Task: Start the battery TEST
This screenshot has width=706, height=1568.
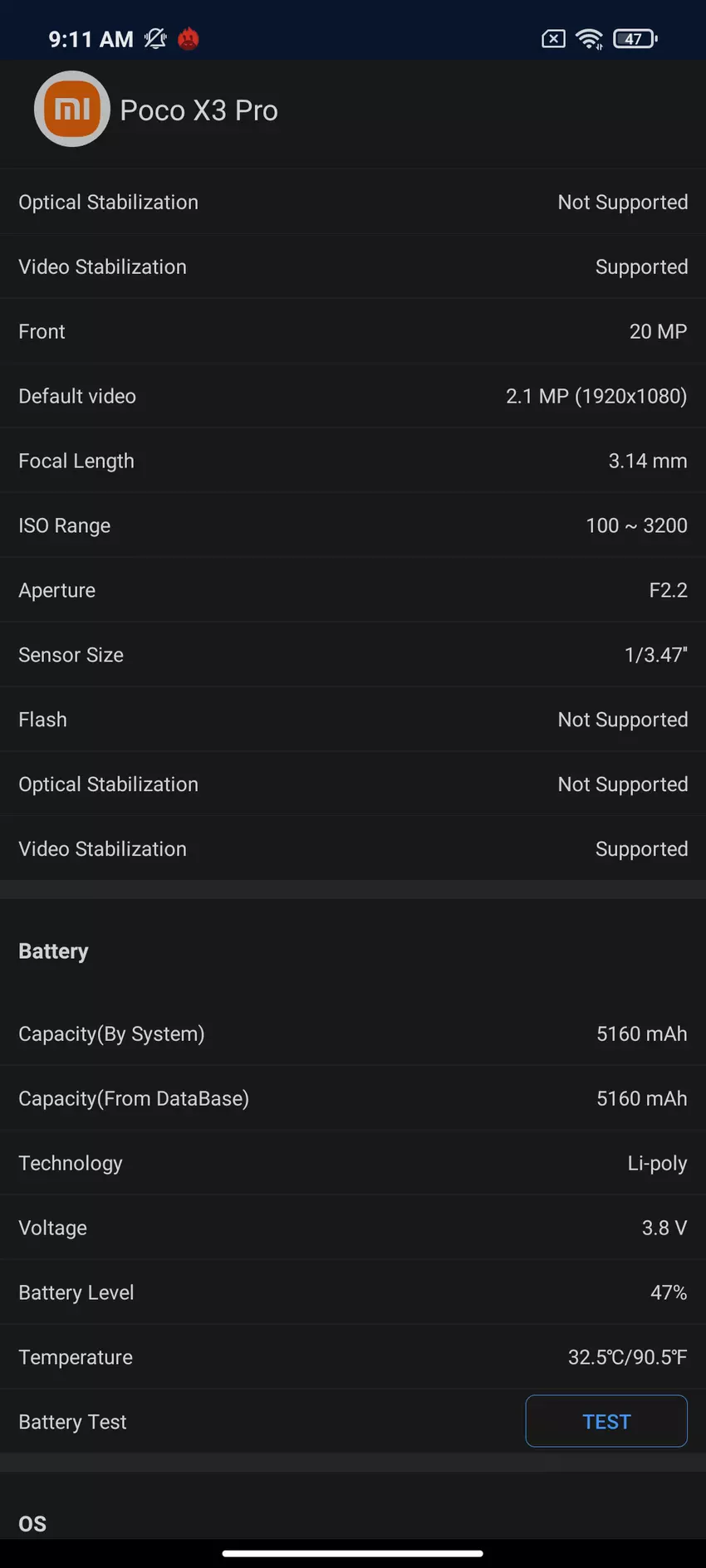Action: pyautogui.click(x=605, y=1421)
